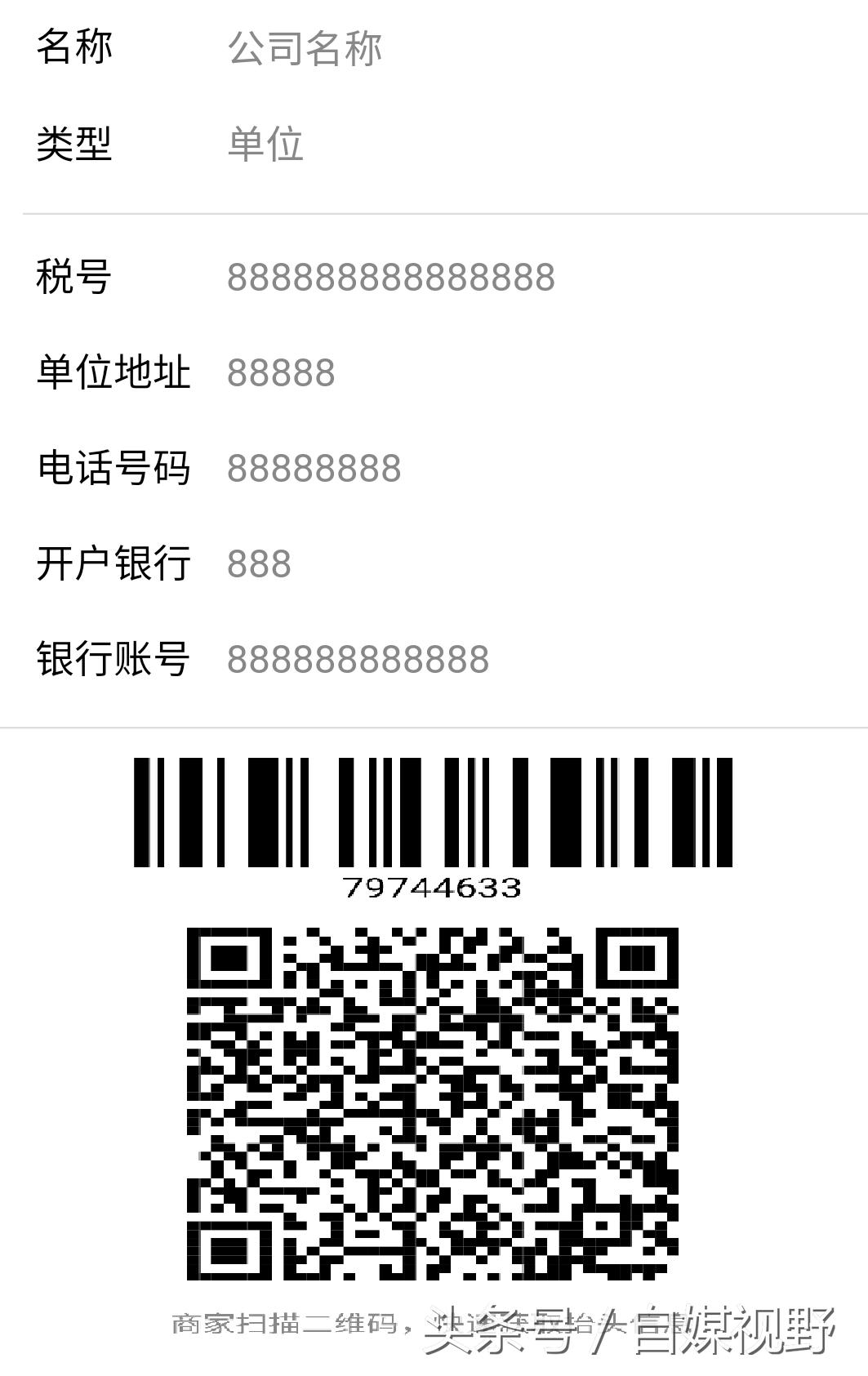Screen dimensions: 868x1376
Task: Click the number 79744633 below the barcode
Action: [x=434, y=888]
